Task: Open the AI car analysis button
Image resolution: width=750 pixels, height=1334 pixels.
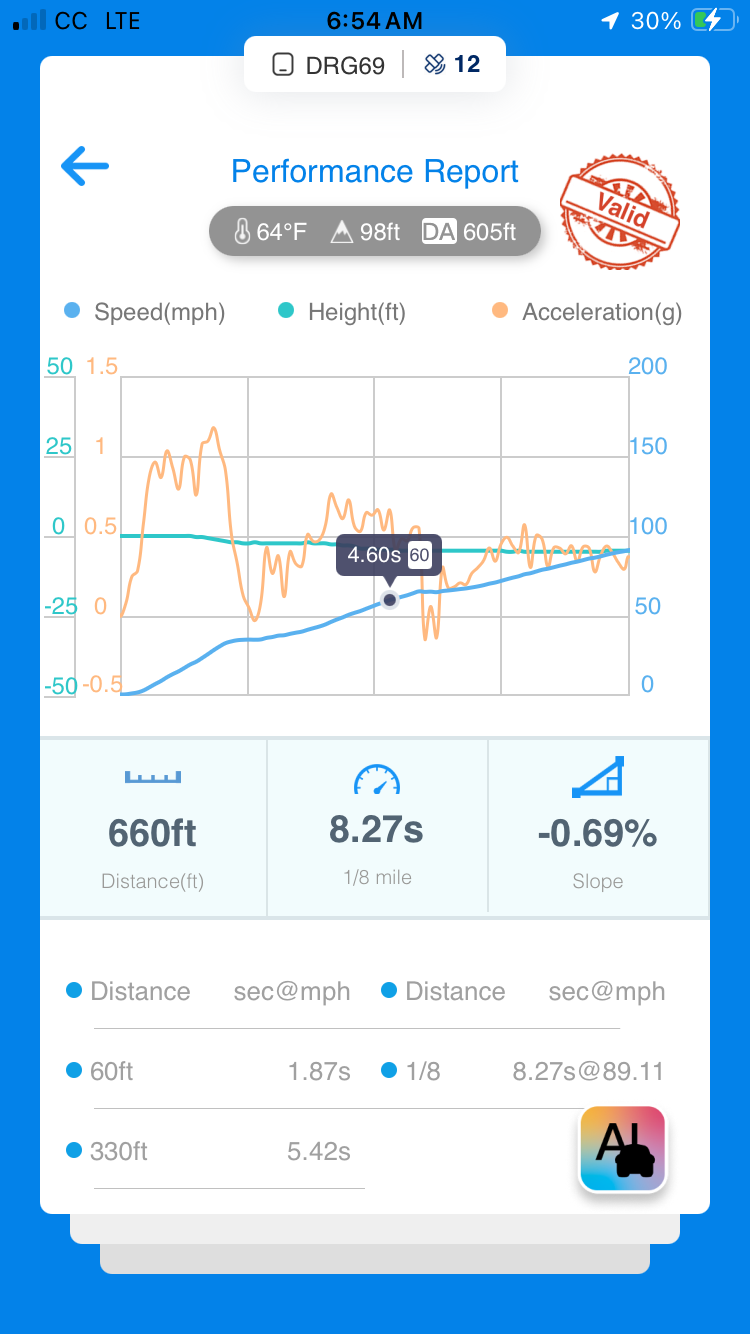Action: [x=623, y=1149]
